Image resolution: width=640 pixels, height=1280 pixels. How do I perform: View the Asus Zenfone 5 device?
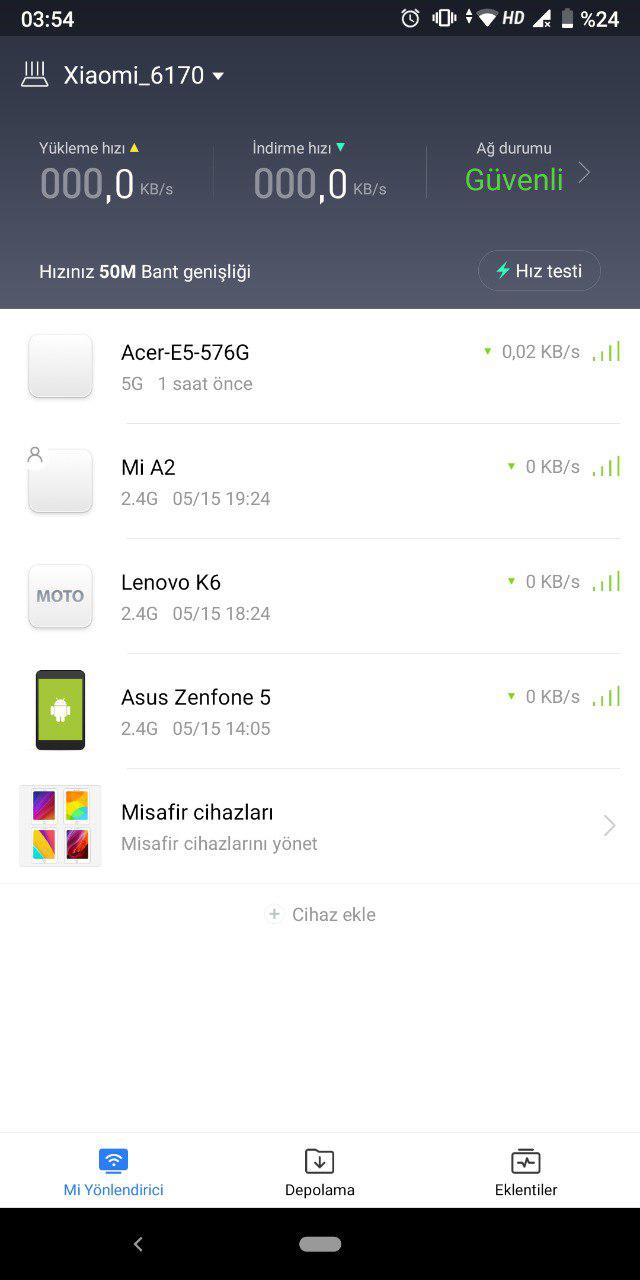click(x=320, y=712)
